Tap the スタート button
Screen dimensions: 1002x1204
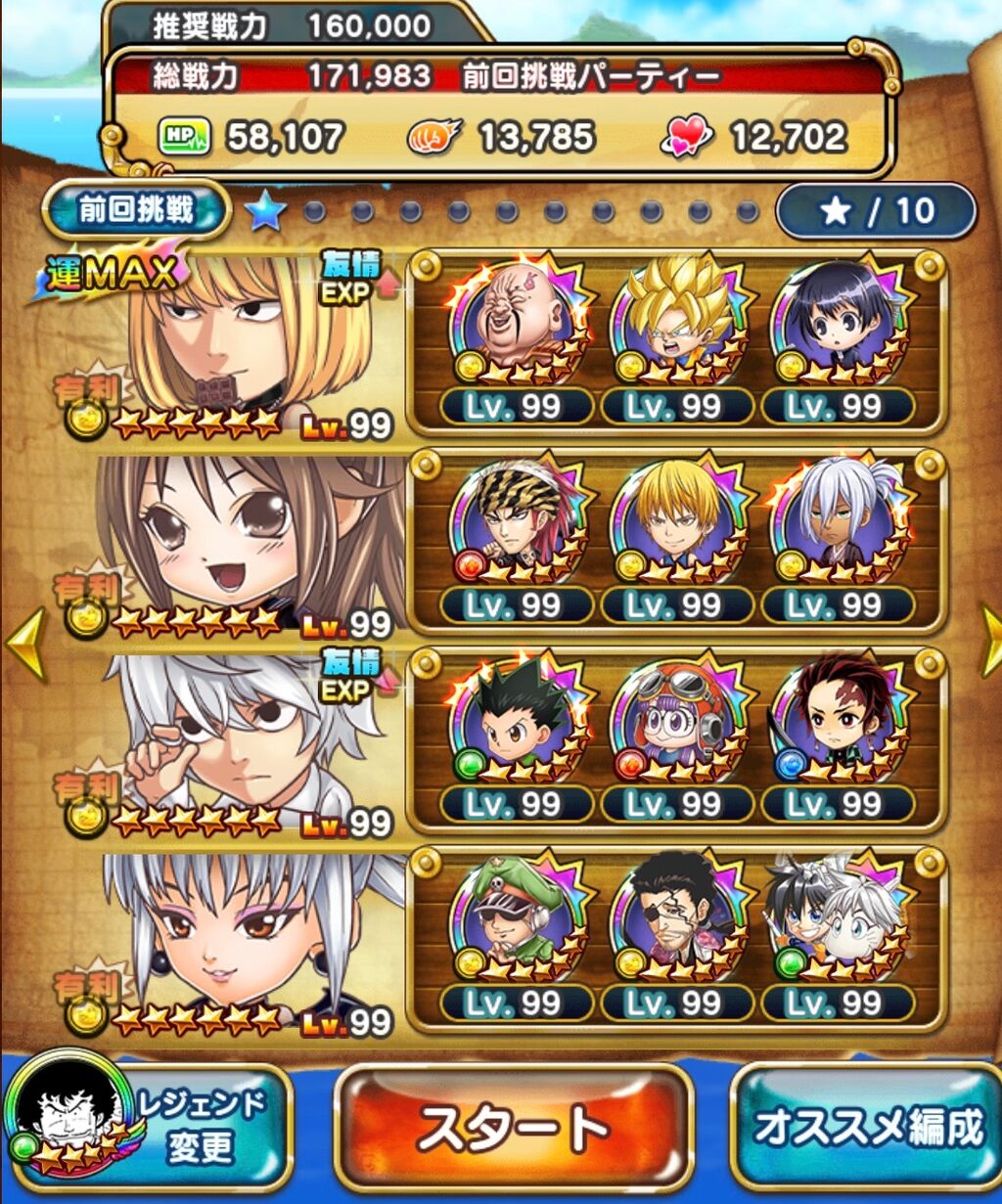click(x=513, y=1129)
